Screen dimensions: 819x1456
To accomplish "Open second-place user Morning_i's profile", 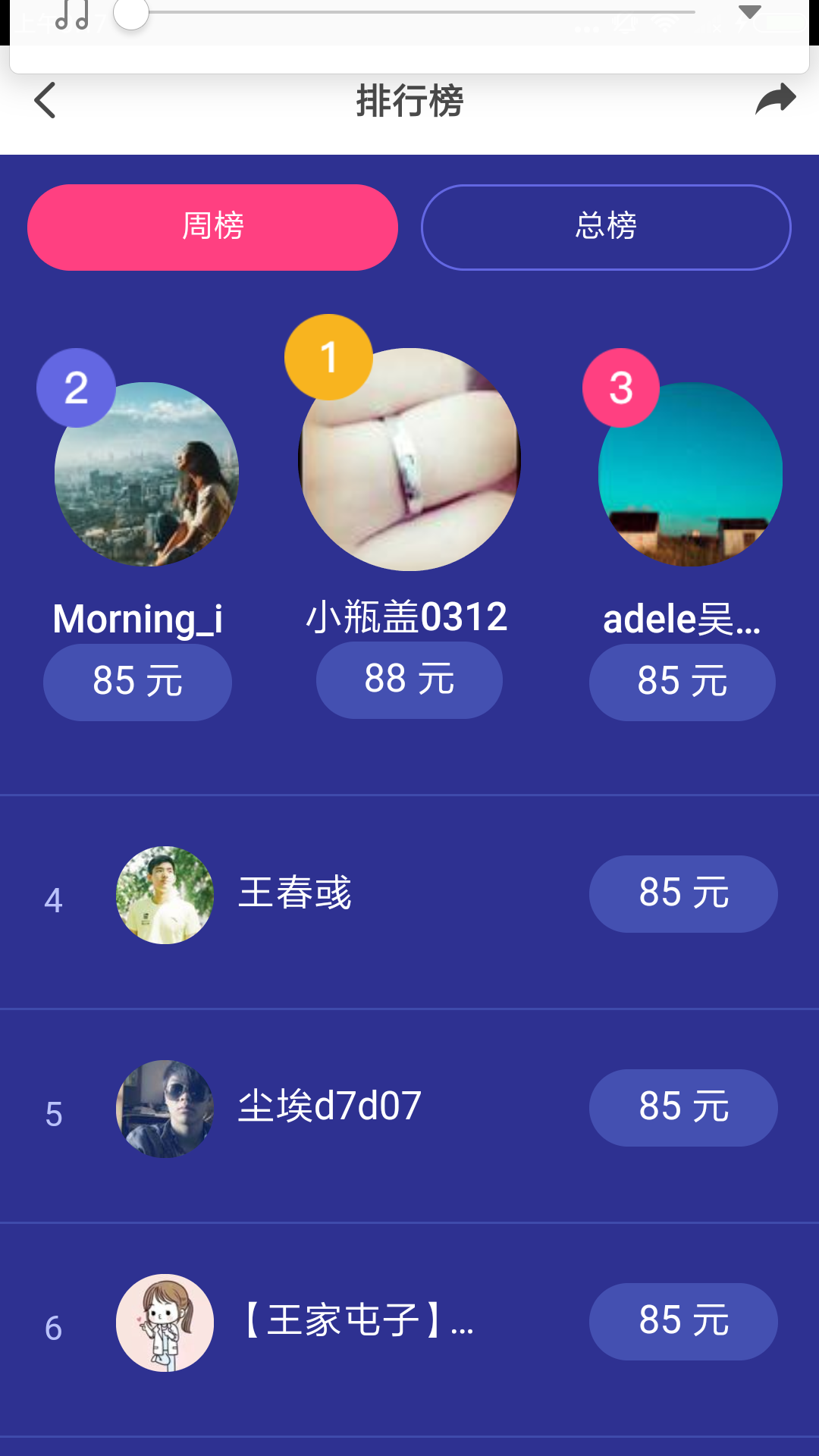I will pyautogui.click(x=146, y=475).
